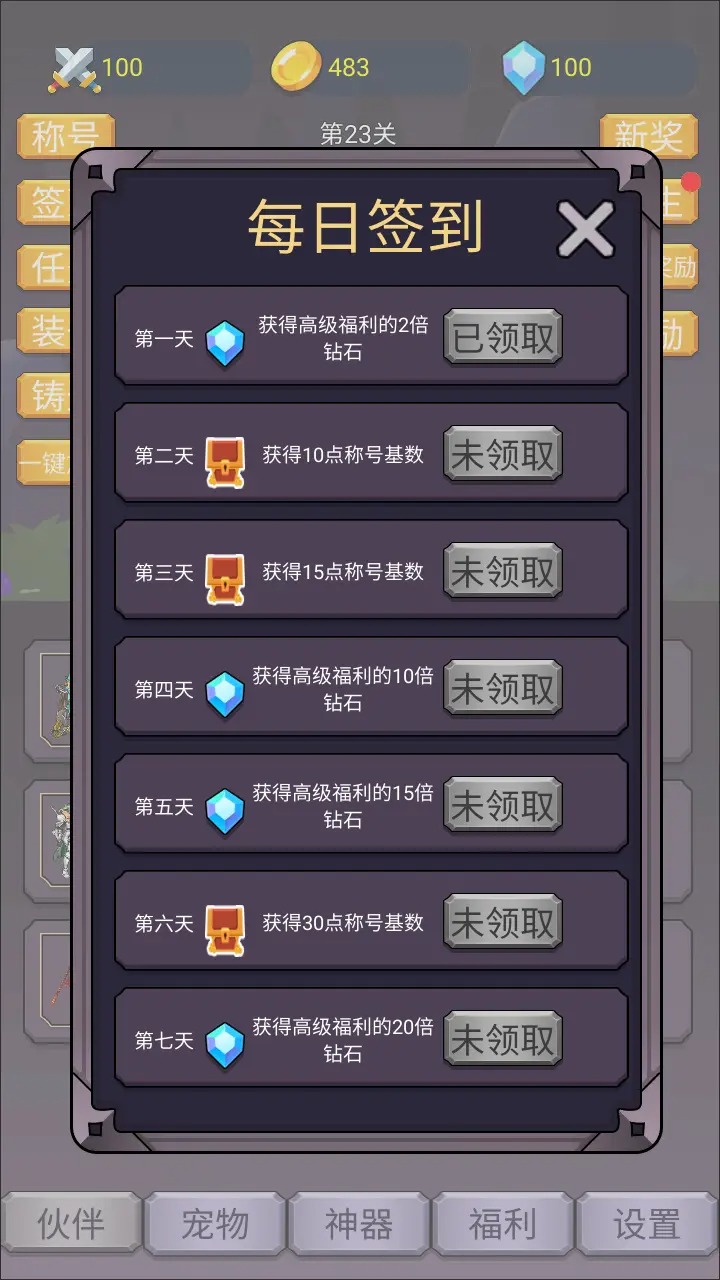The height and width of the screenshot is (1280, 720).
Task: Claim 第六天 30点称号基数 reward
Action: point(503,923)
